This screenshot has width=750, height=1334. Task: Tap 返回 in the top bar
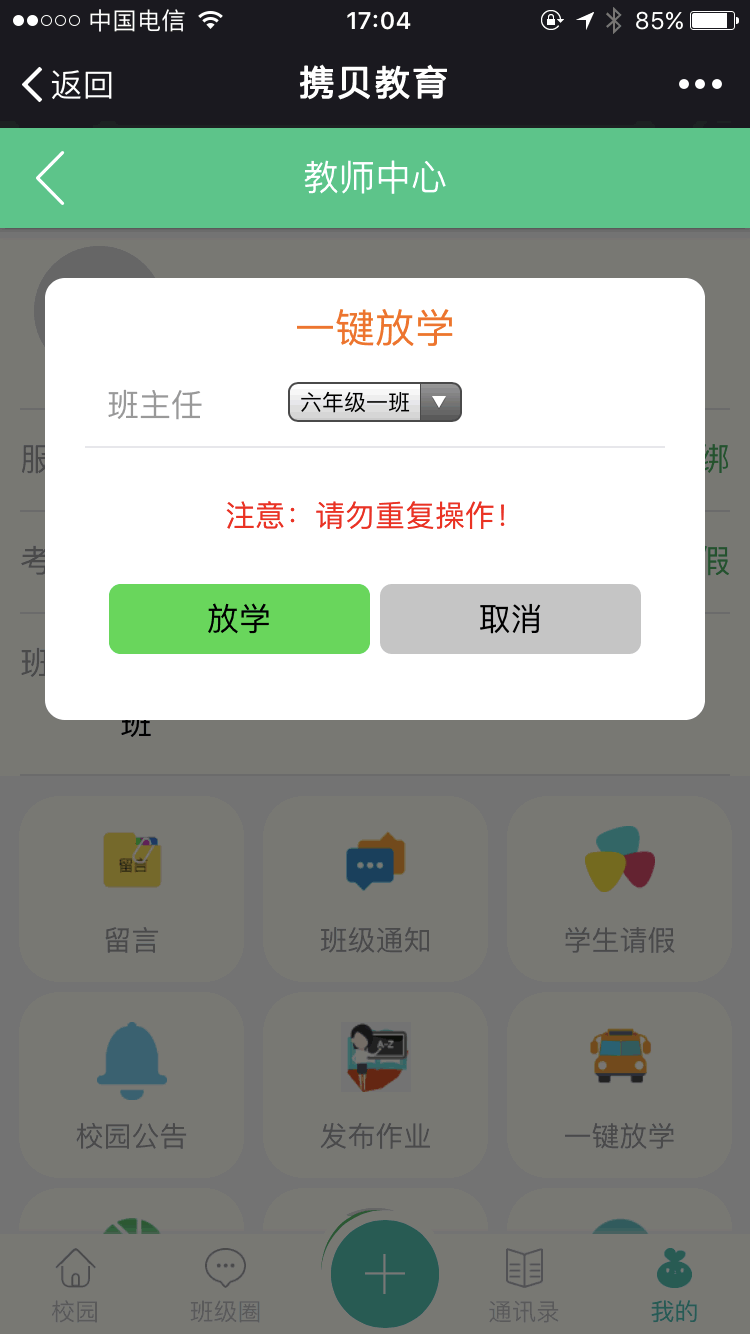point(67,85)
